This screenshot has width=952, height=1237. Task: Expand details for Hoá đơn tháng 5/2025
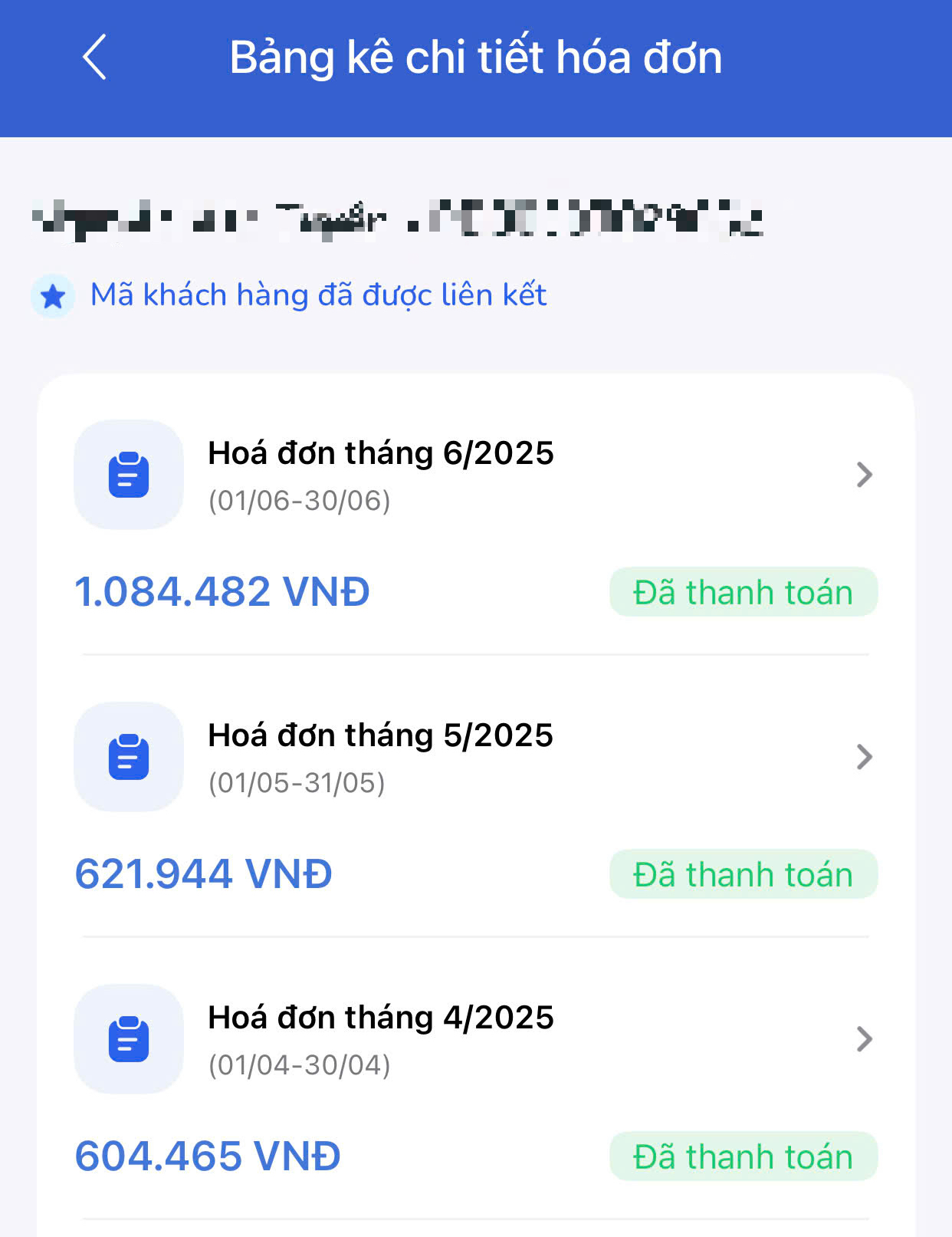(865, 757)
